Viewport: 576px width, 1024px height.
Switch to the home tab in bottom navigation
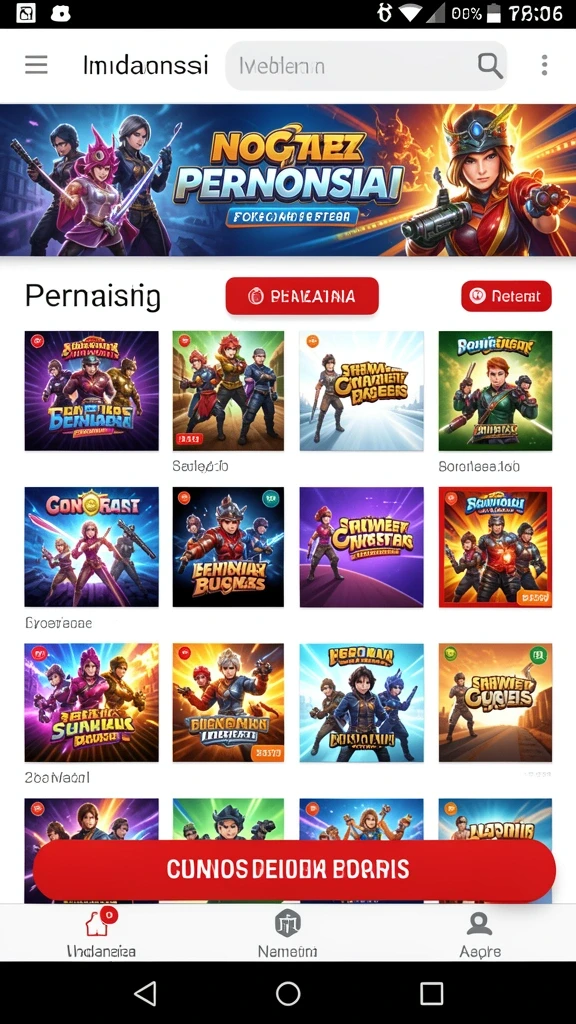(101, 934)
